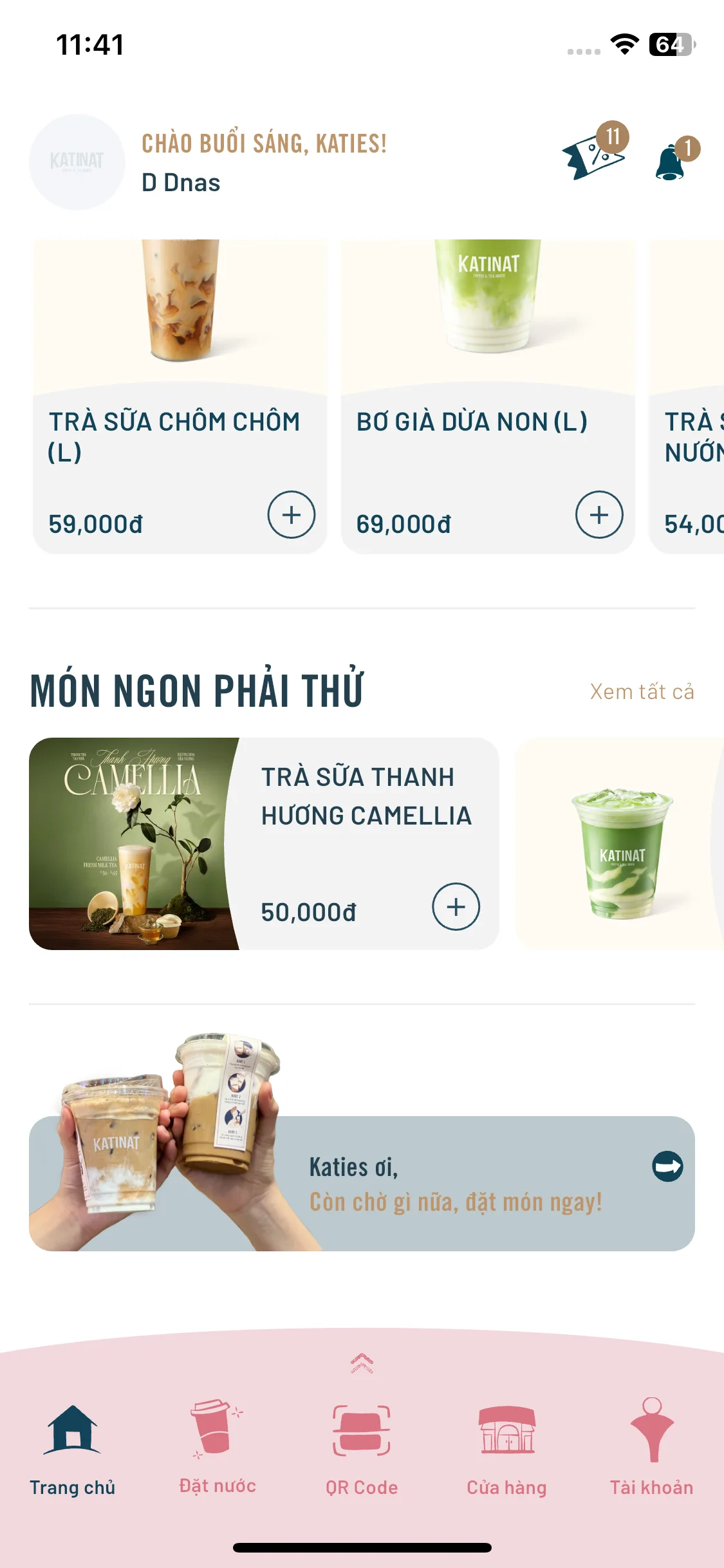Go to the Trang chủ tab

tap(72, 1450)
